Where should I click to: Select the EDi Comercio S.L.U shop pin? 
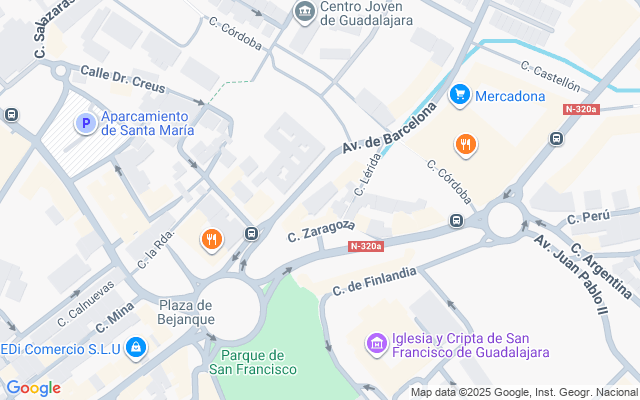coord(136,349)
